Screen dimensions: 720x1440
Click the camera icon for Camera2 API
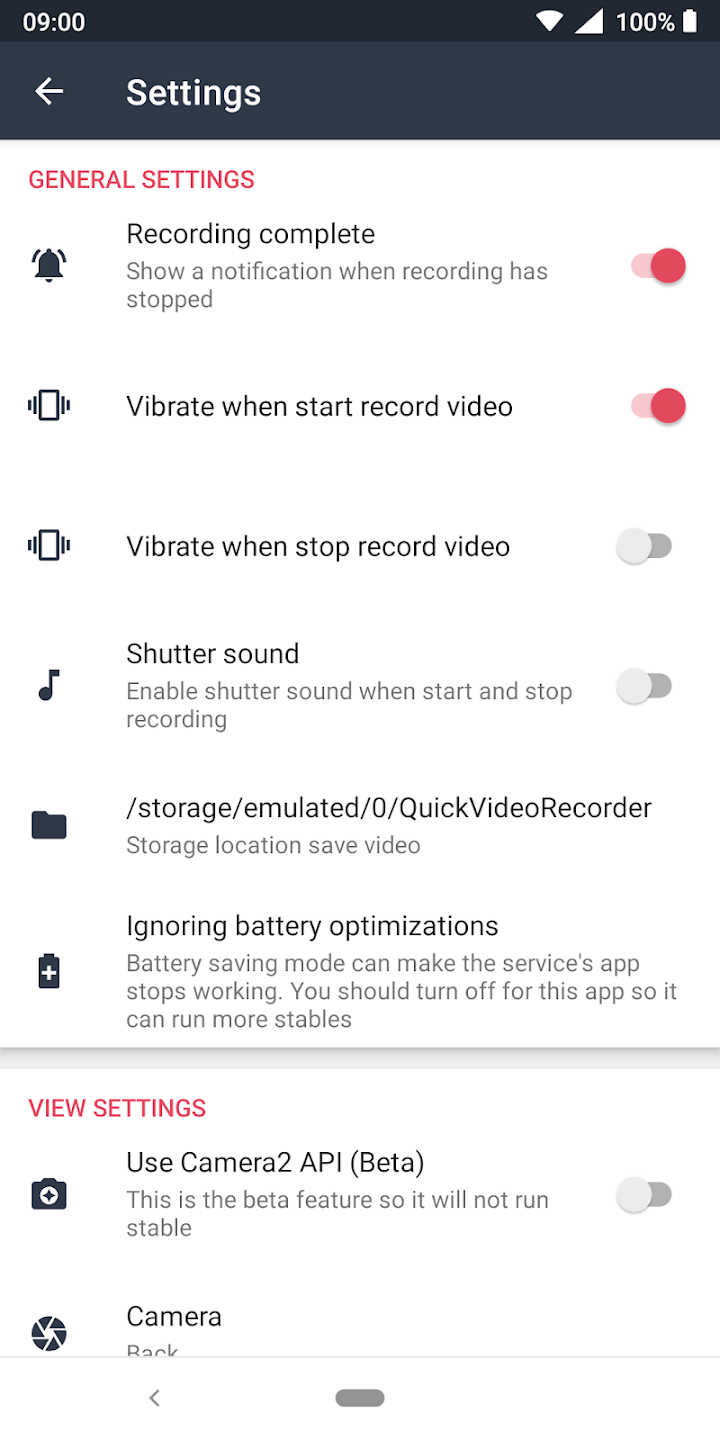pos(47,1194)
